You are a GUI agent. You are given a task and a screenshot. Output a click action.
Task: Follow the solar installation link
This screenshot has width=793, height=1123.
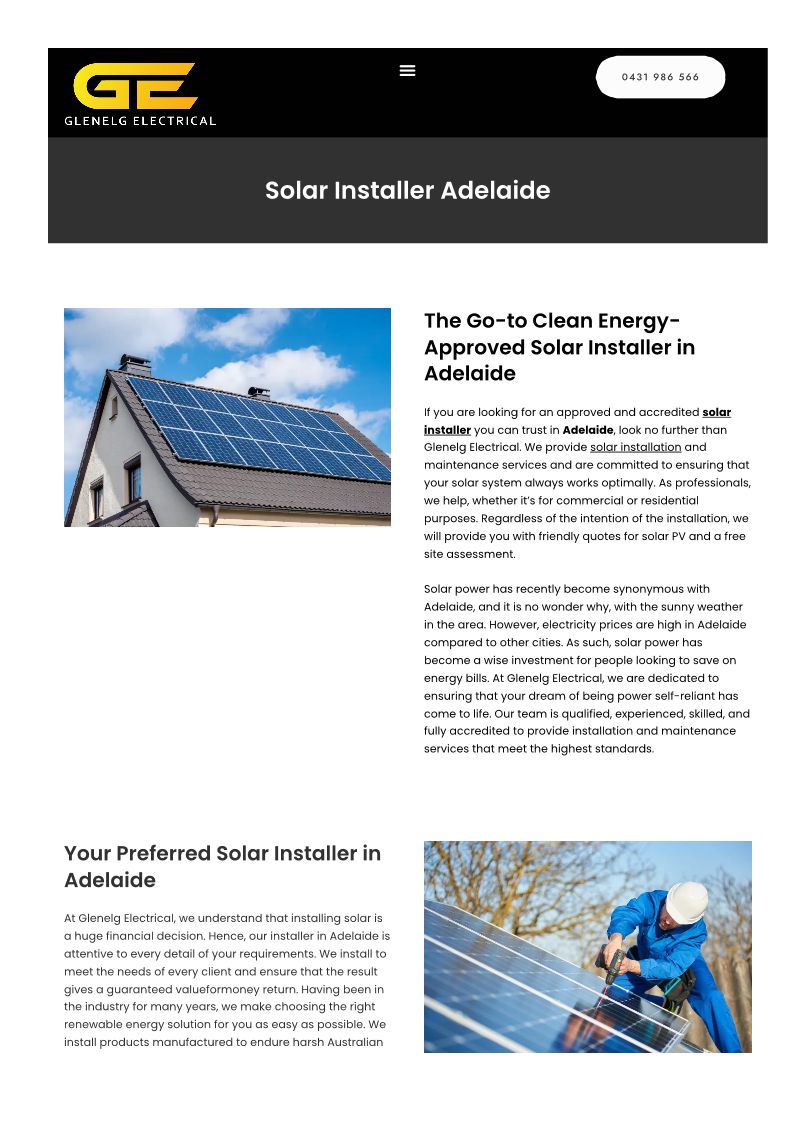pyautogui.click(x=635, y=447)
